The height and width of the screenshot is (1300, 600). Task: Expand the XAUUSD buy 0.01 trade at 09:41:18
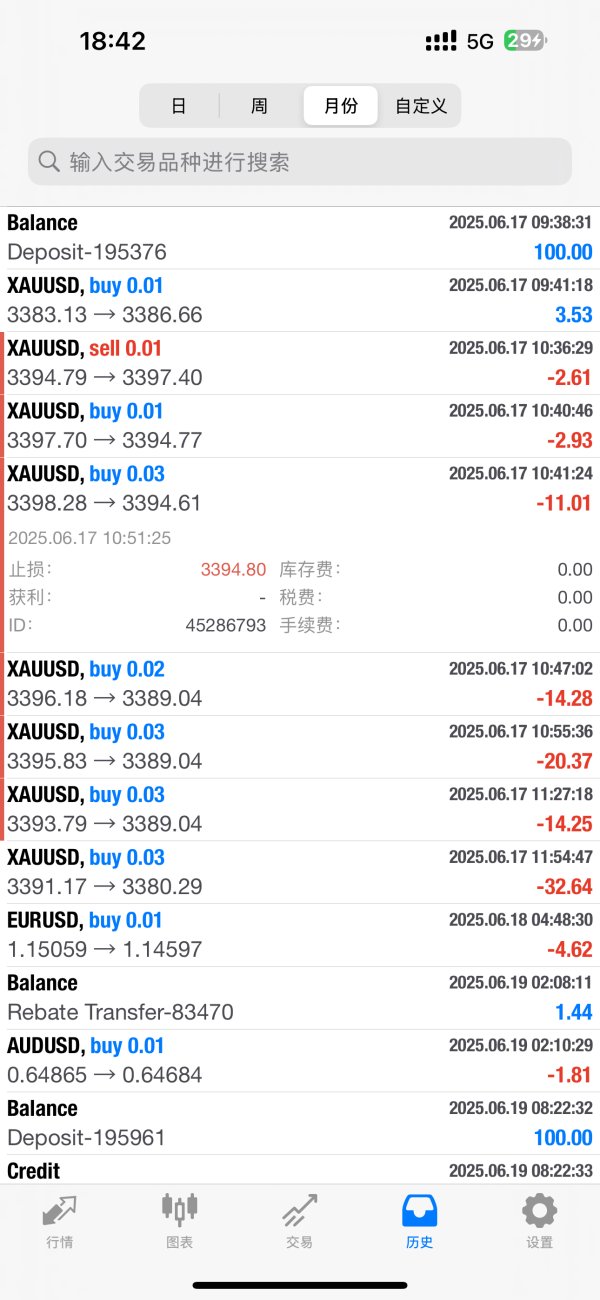(x=300, y=301)
